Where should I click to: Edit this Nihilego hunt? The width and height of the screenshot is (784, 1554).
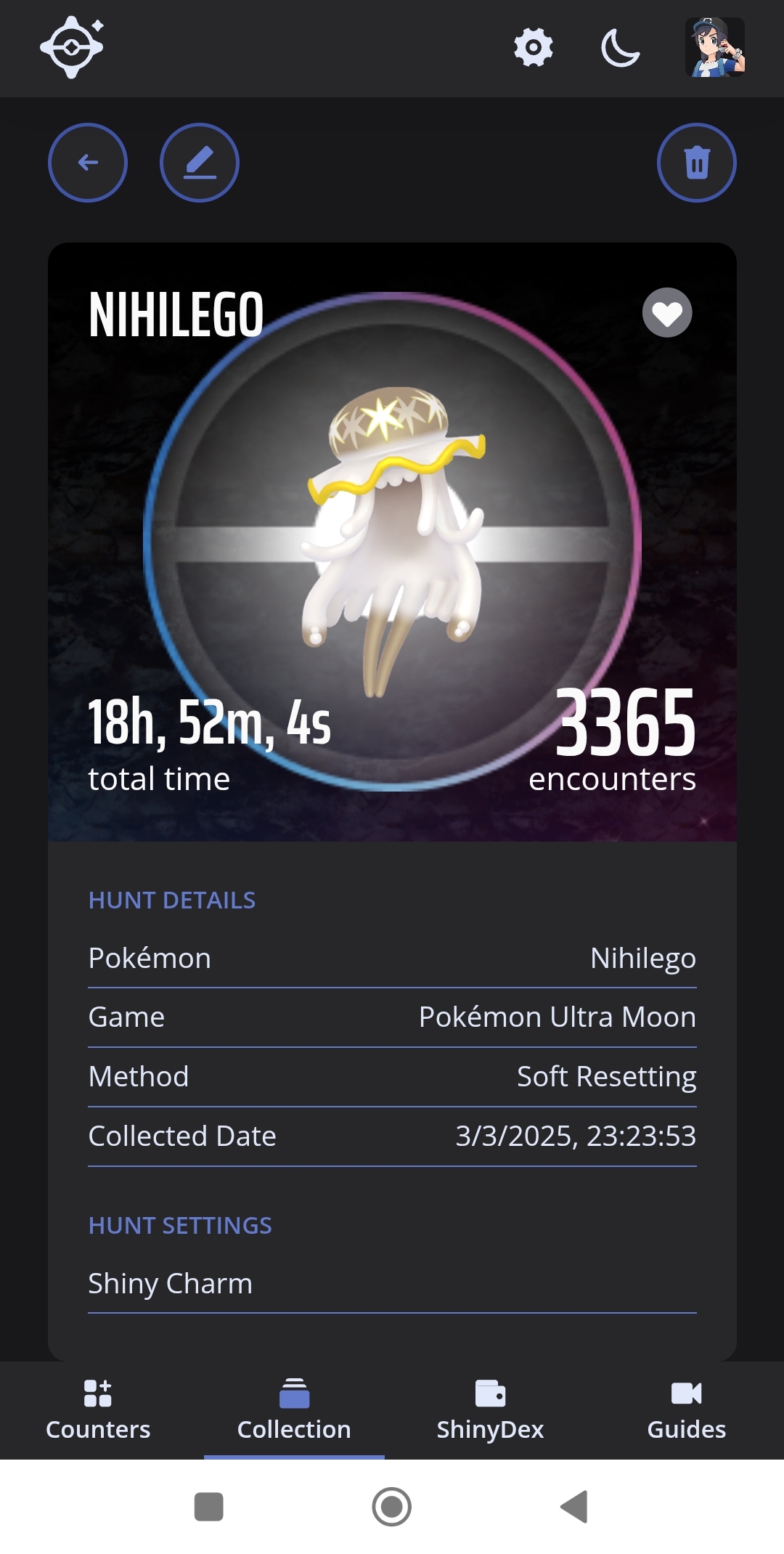200,163
